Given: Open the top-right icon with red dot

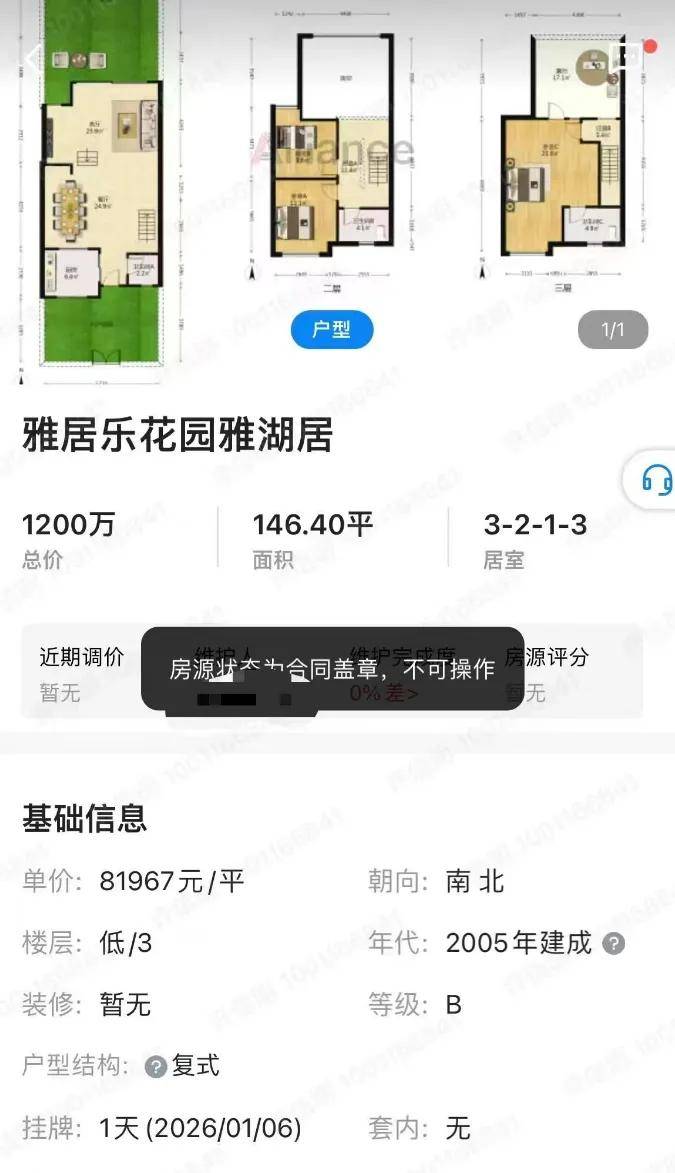Looking at the screenshot, I should 630,54.
